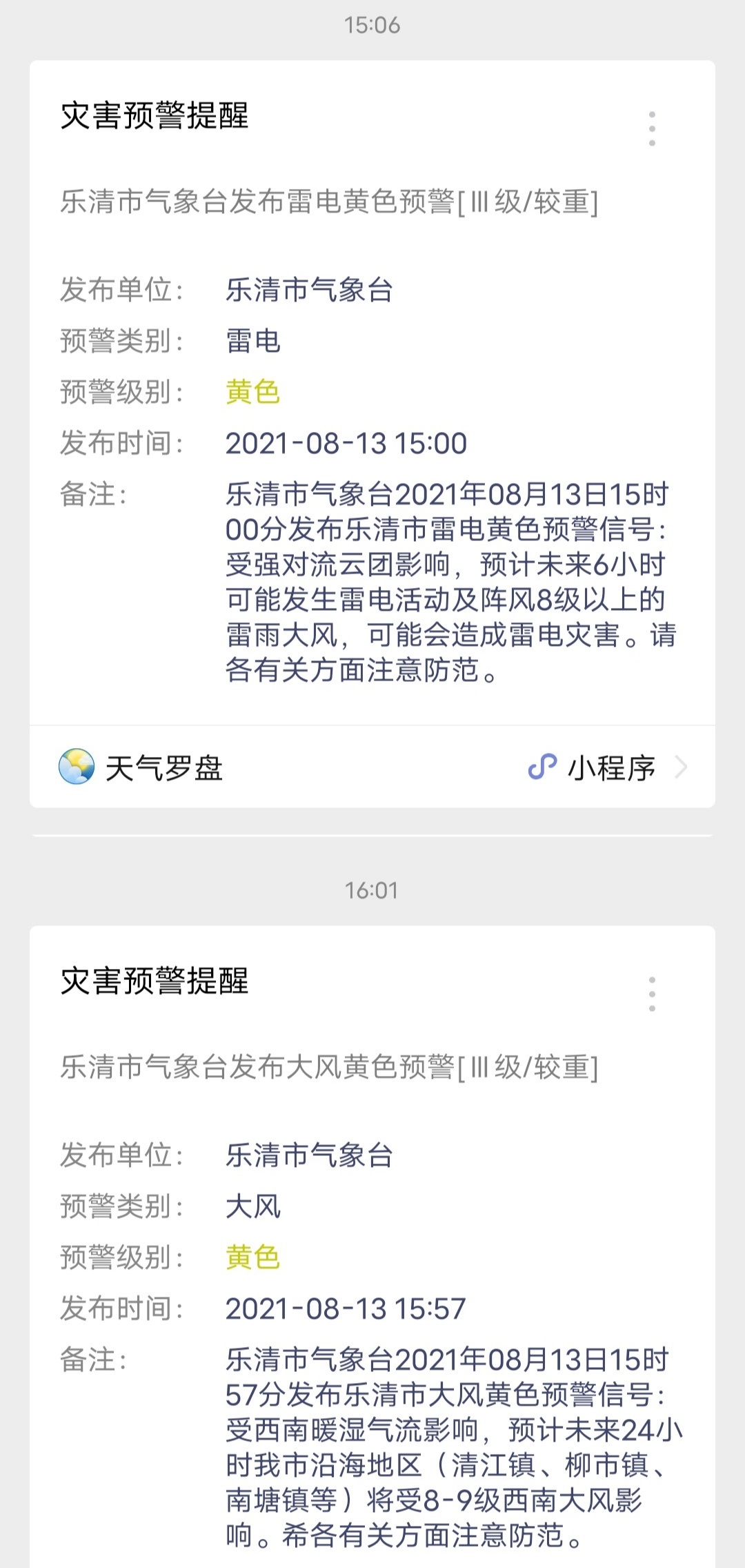Open the 大风黄色预警 message card
Viewport: 745px width, 1568px height.
372,1247
